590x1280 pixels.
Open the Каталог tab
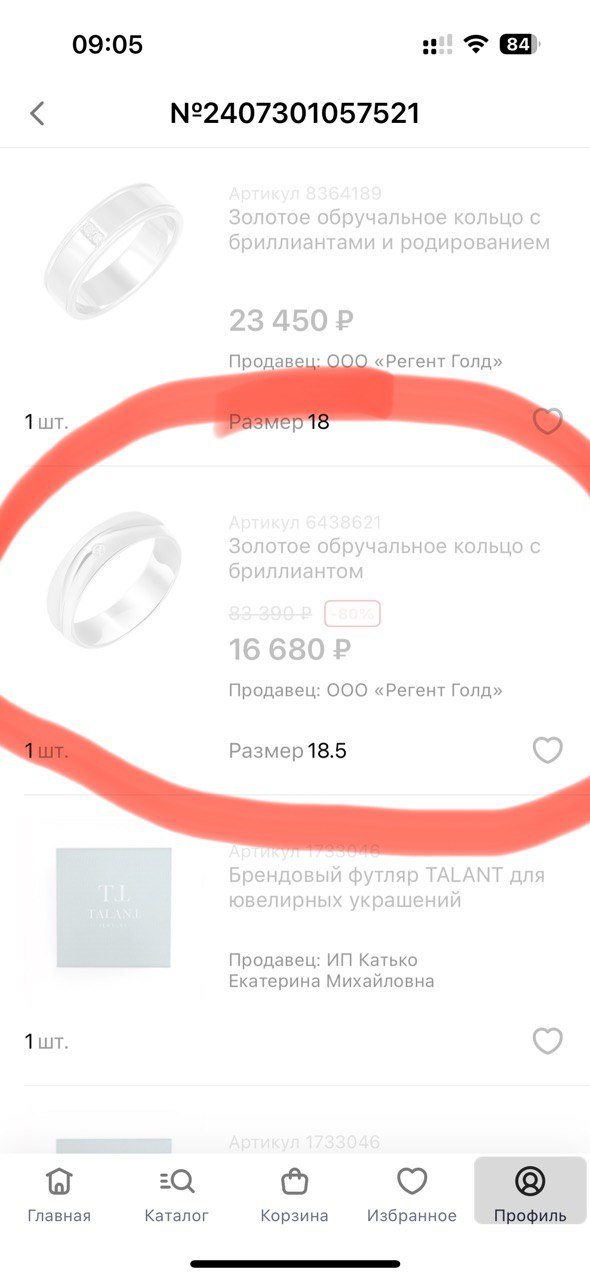click(x=177, y=1195)
